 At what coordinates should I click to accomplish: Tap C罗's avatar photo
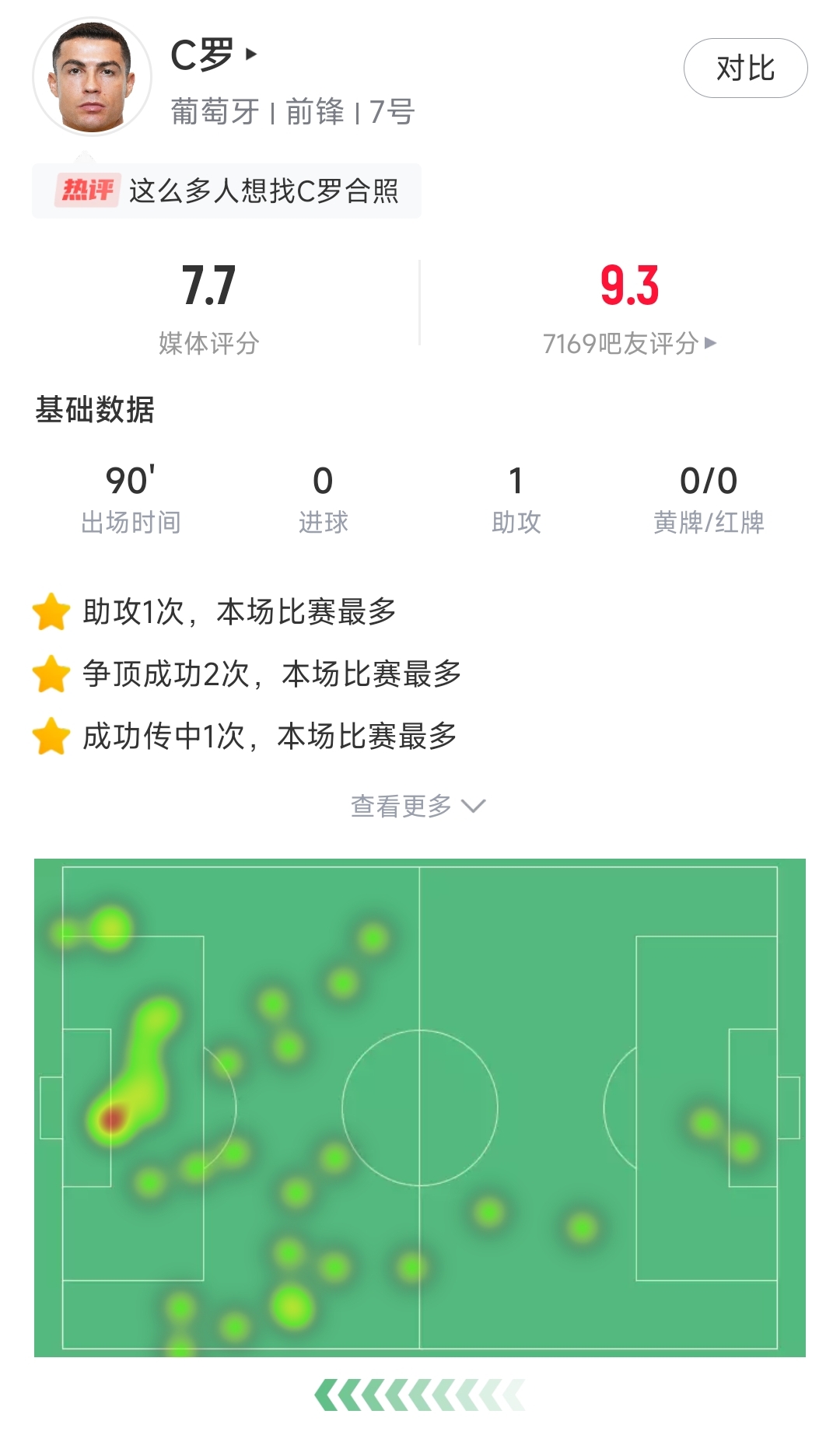click(92, 77)
